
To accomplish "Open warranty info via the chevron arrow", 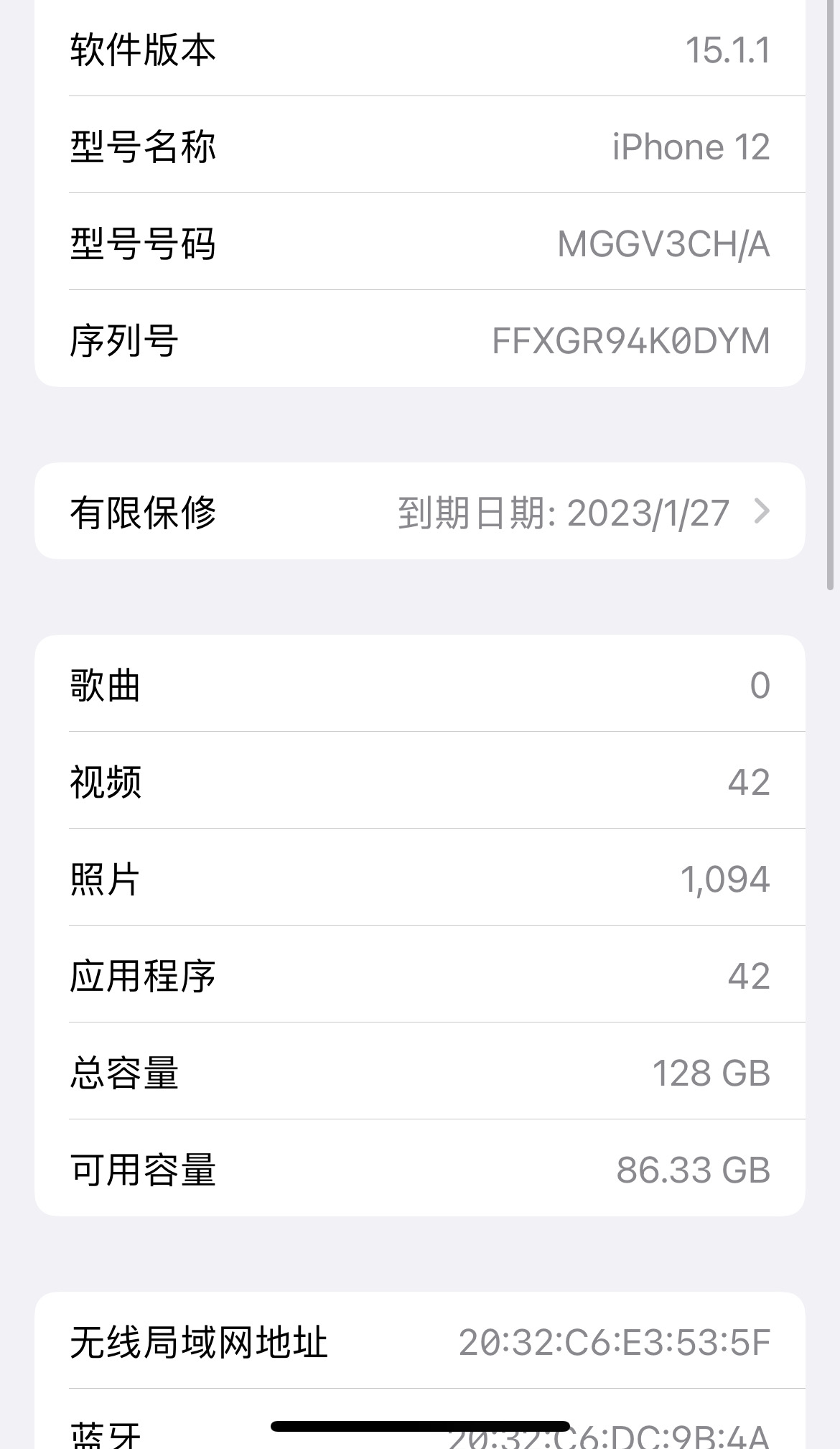I will [x=764, y=511].
